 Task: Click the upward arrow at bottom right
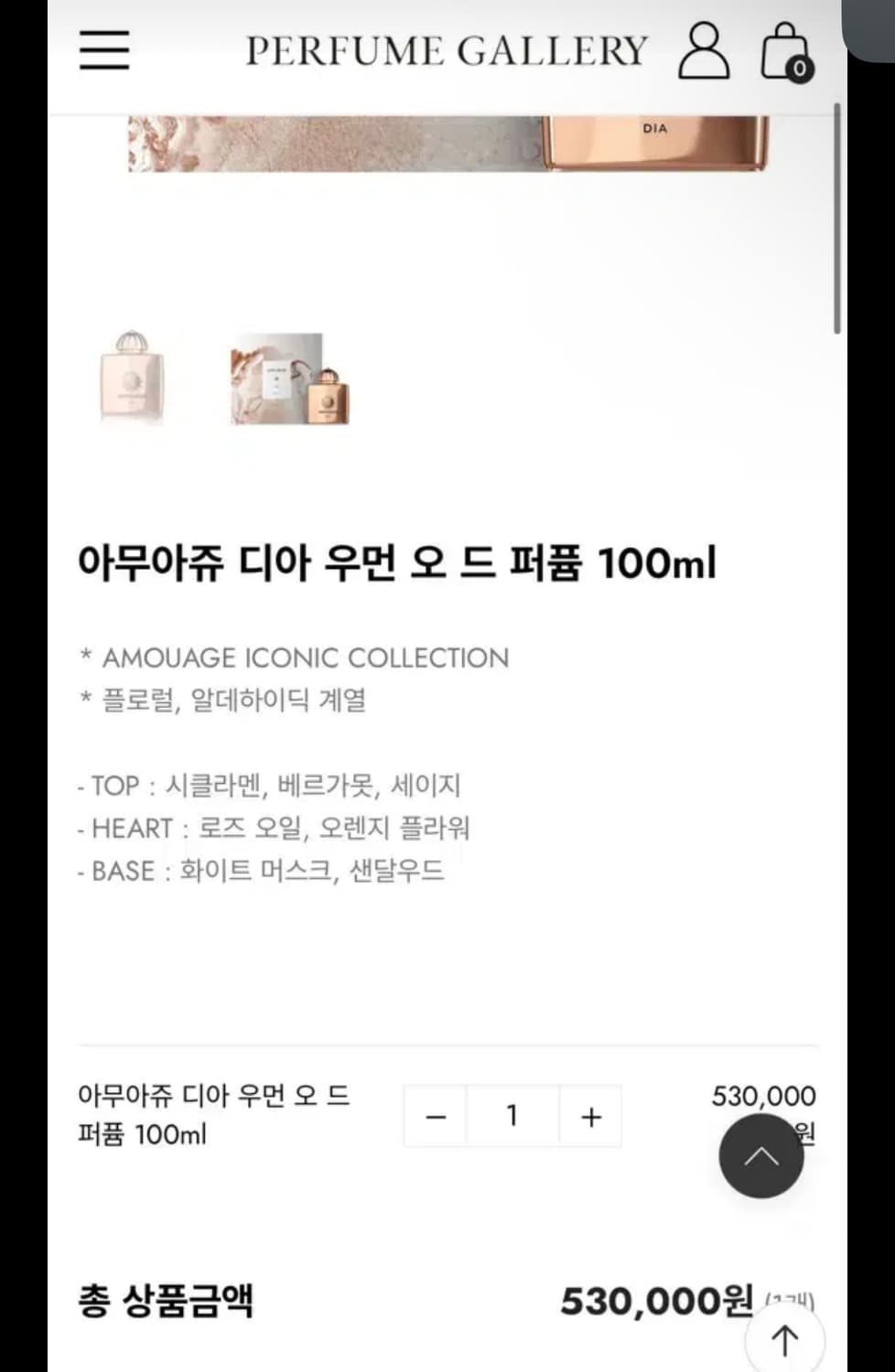pyautogui.click(x=783, y=1340)
